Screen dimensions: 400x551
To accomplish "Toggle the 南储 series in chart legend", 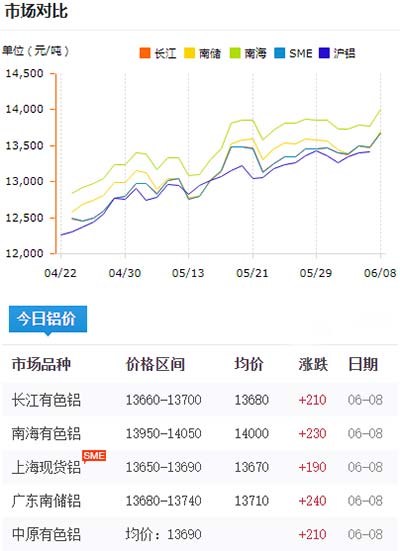I will click(x=203, y=53).
